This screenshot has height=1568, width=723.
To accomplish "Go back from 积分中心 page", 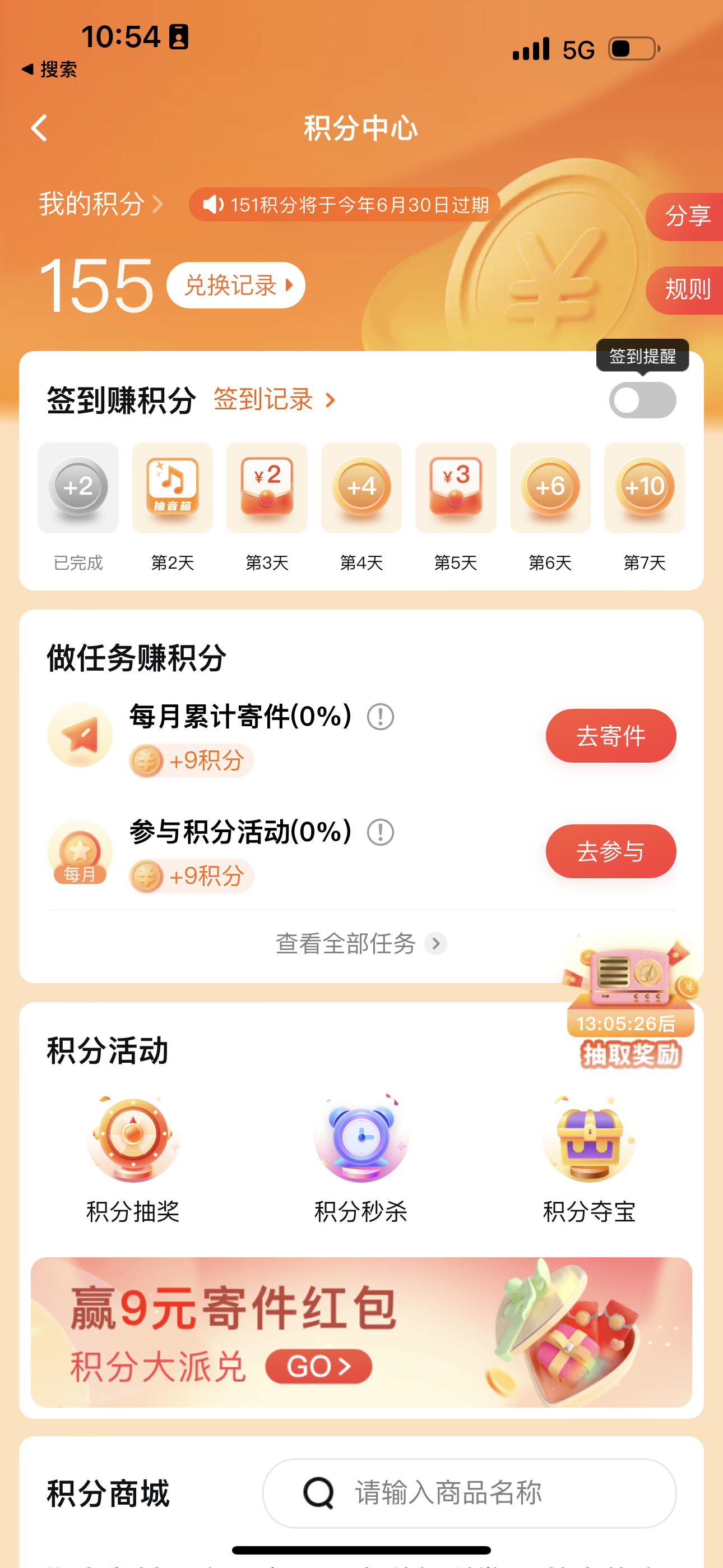I will tap(39, 128).
